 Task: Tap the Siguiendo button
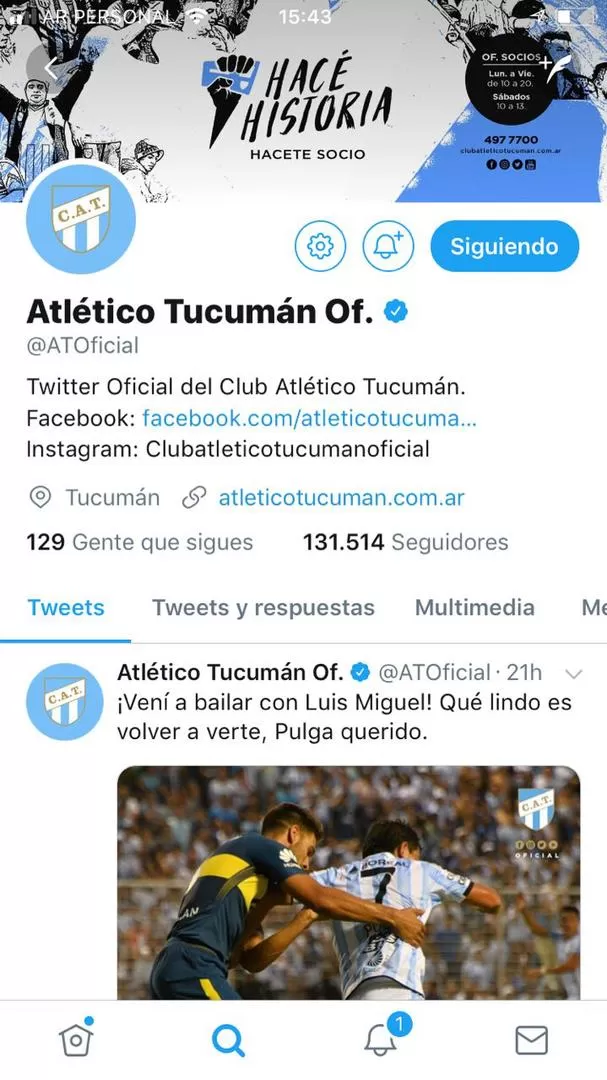(504, 246)
